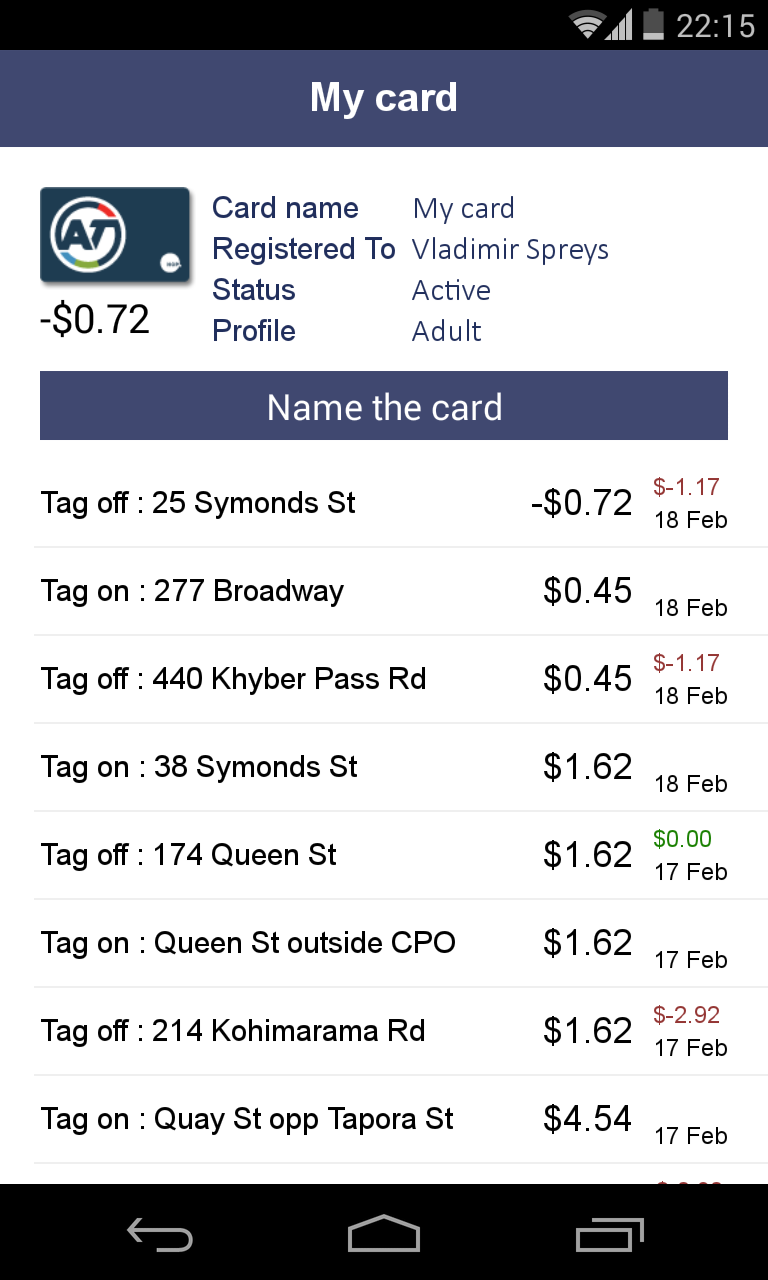The width and height of the screenshot is (768, 1280).
Task: Tap the -$0.72 balance link
Action: pos(94,318)
